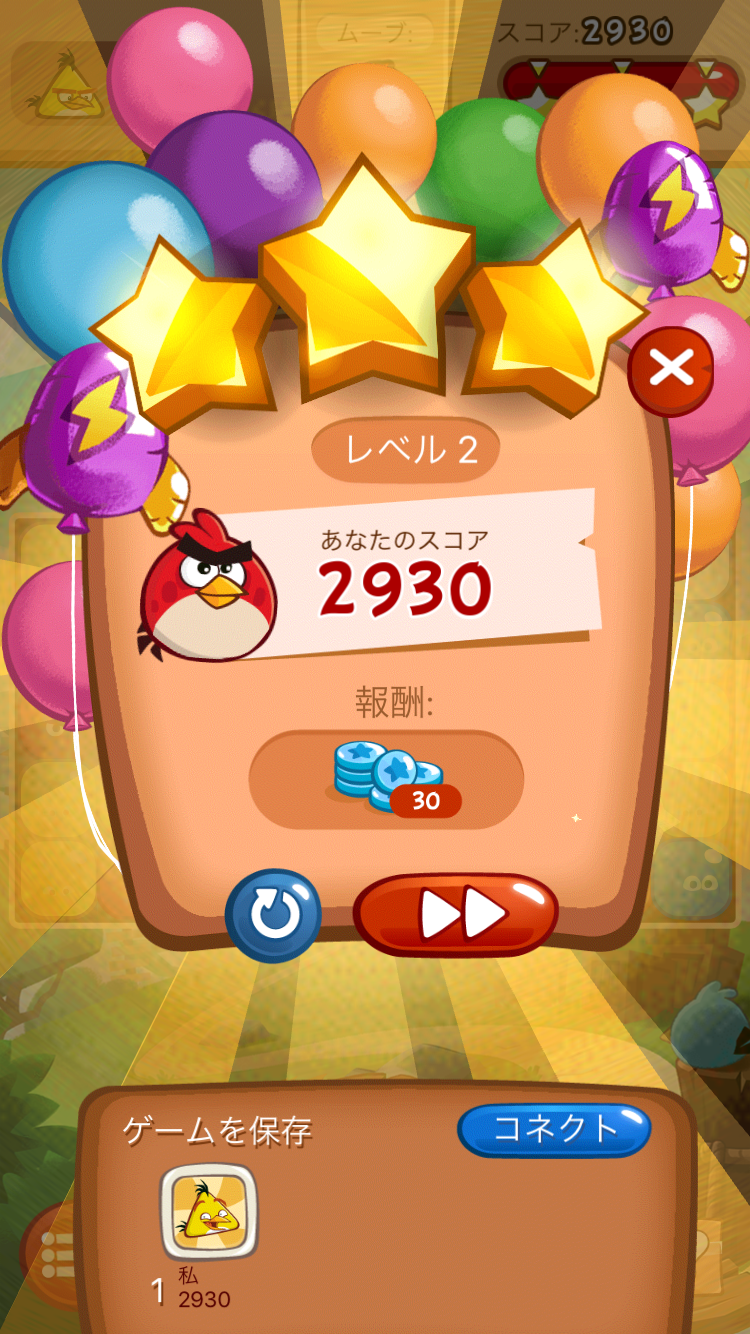Tap the コネクト button to save game

tap(554, 1129)
